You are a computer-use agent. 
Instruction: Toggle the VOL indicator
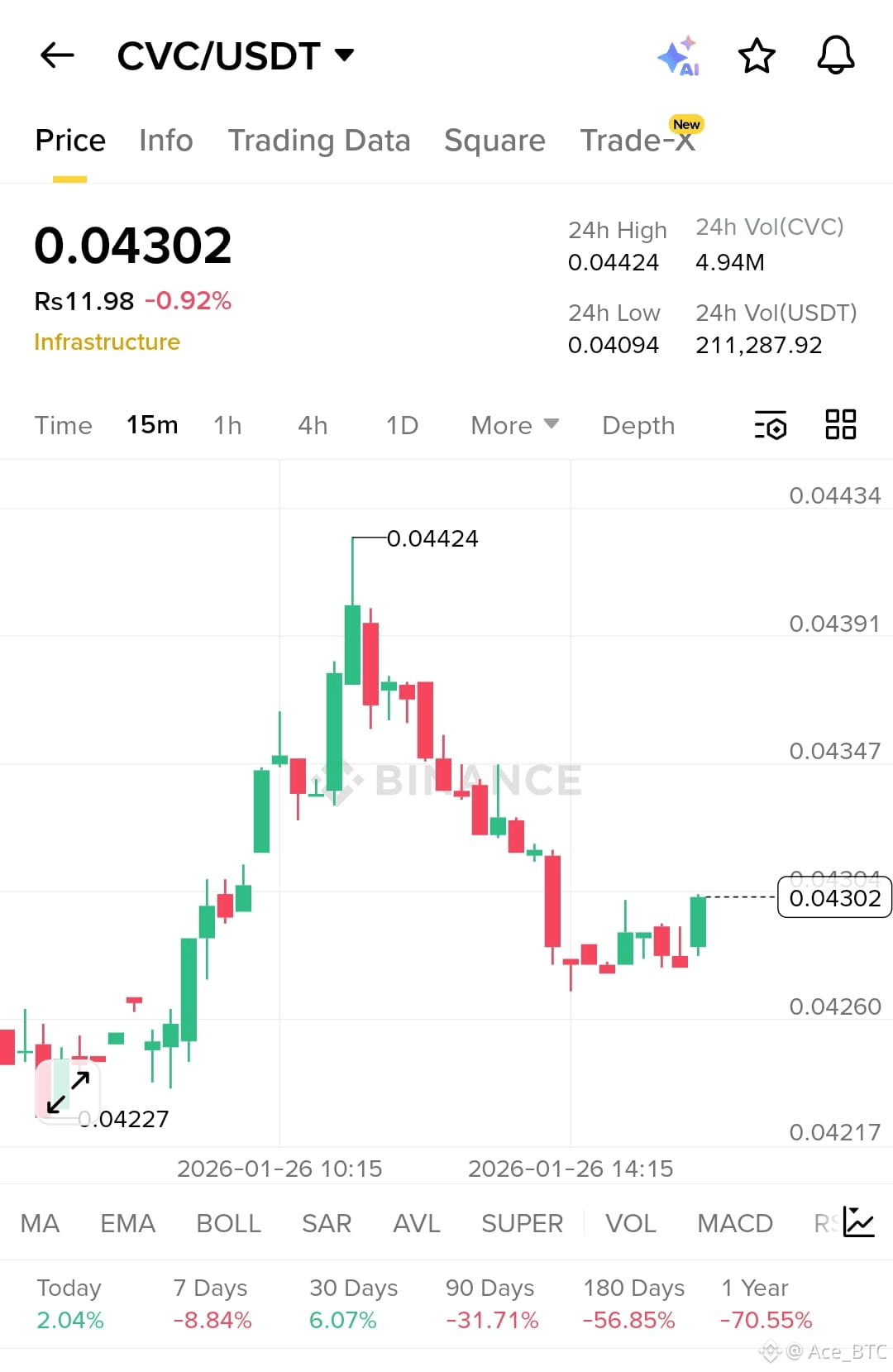pyautogui.click(x=630, y=1223)
